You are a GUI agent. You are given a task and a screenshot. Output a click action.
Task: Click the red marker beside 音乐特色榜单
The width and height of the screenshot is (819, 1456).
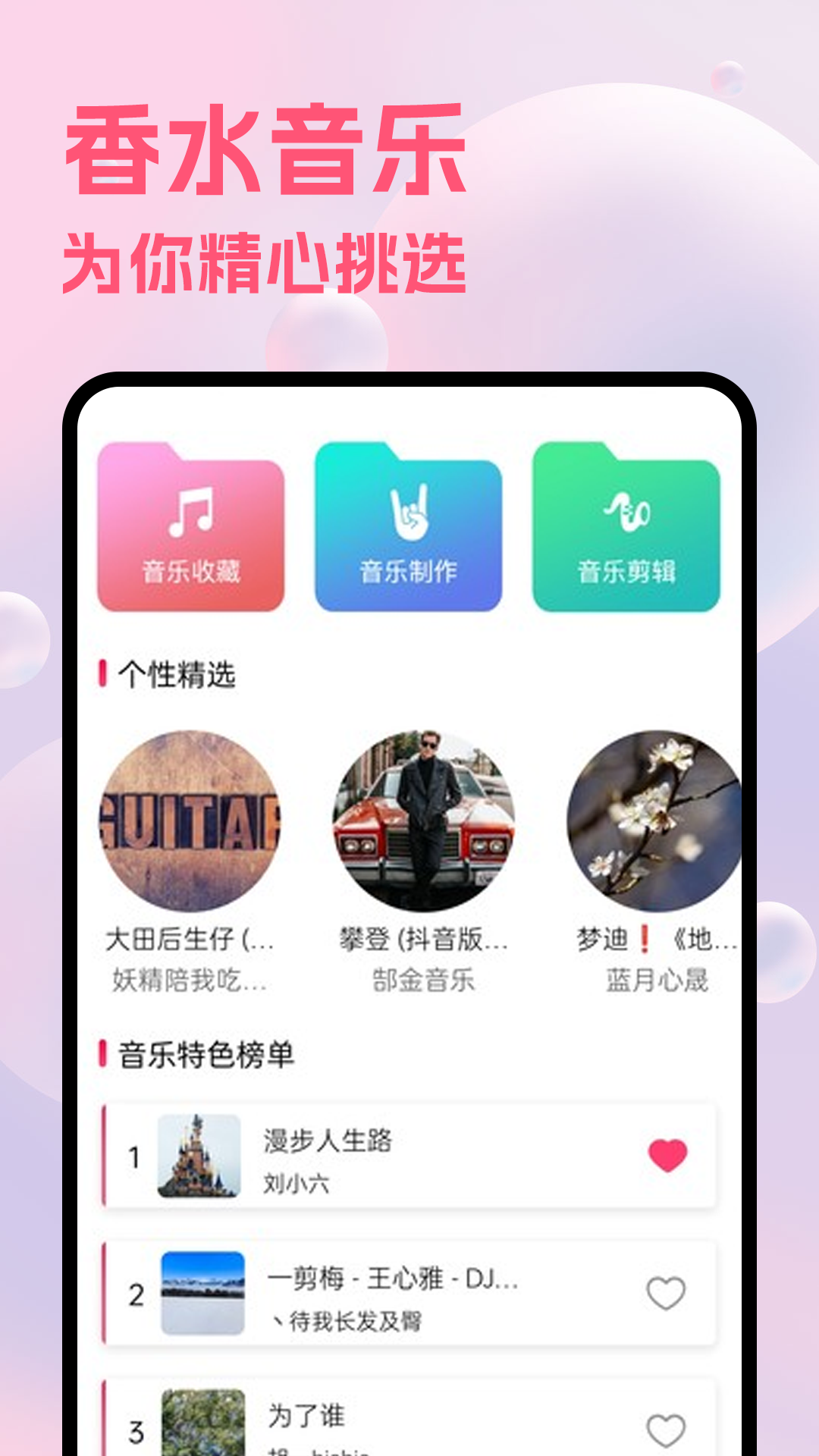tap(105, 1053)
